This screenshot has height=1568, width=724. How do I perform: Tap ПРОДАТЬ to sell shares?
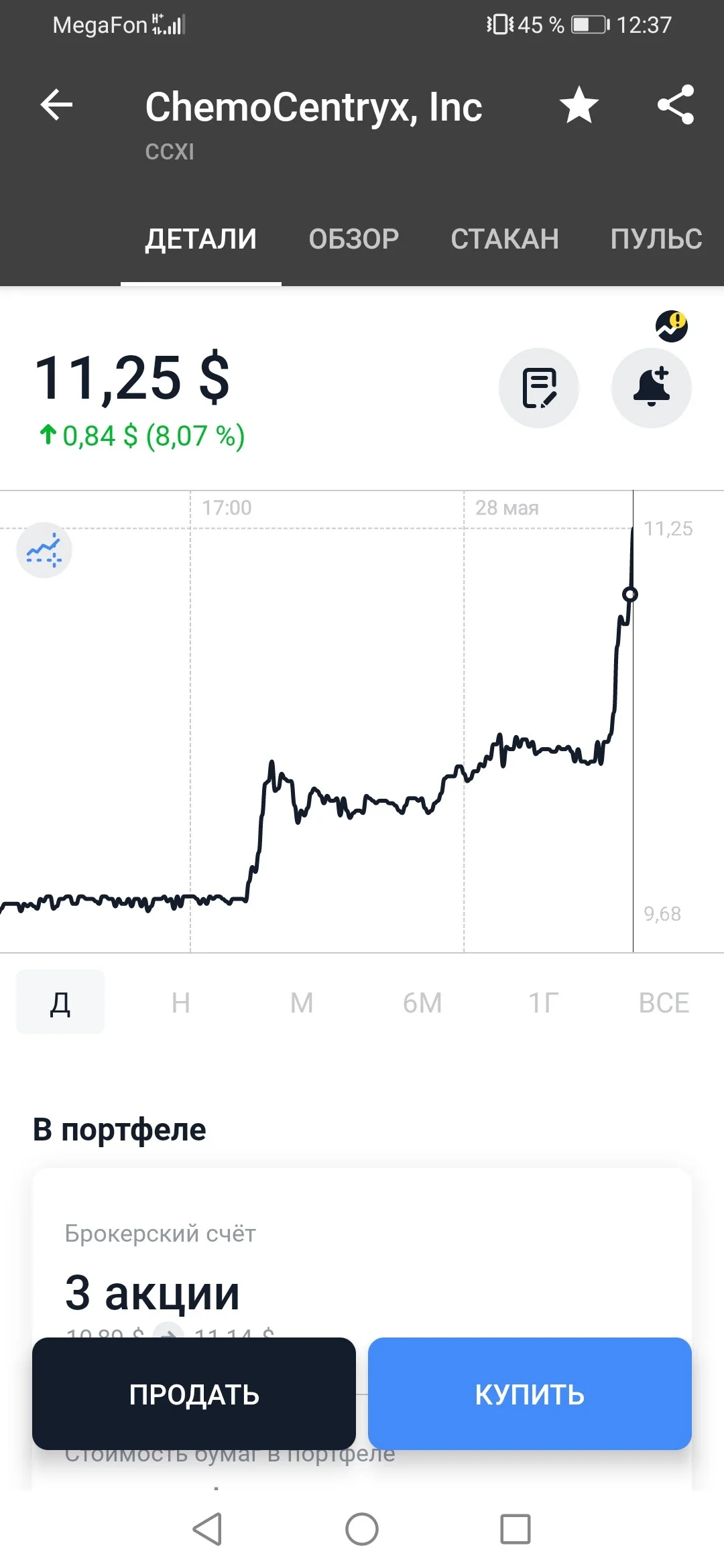(194, 1394)
